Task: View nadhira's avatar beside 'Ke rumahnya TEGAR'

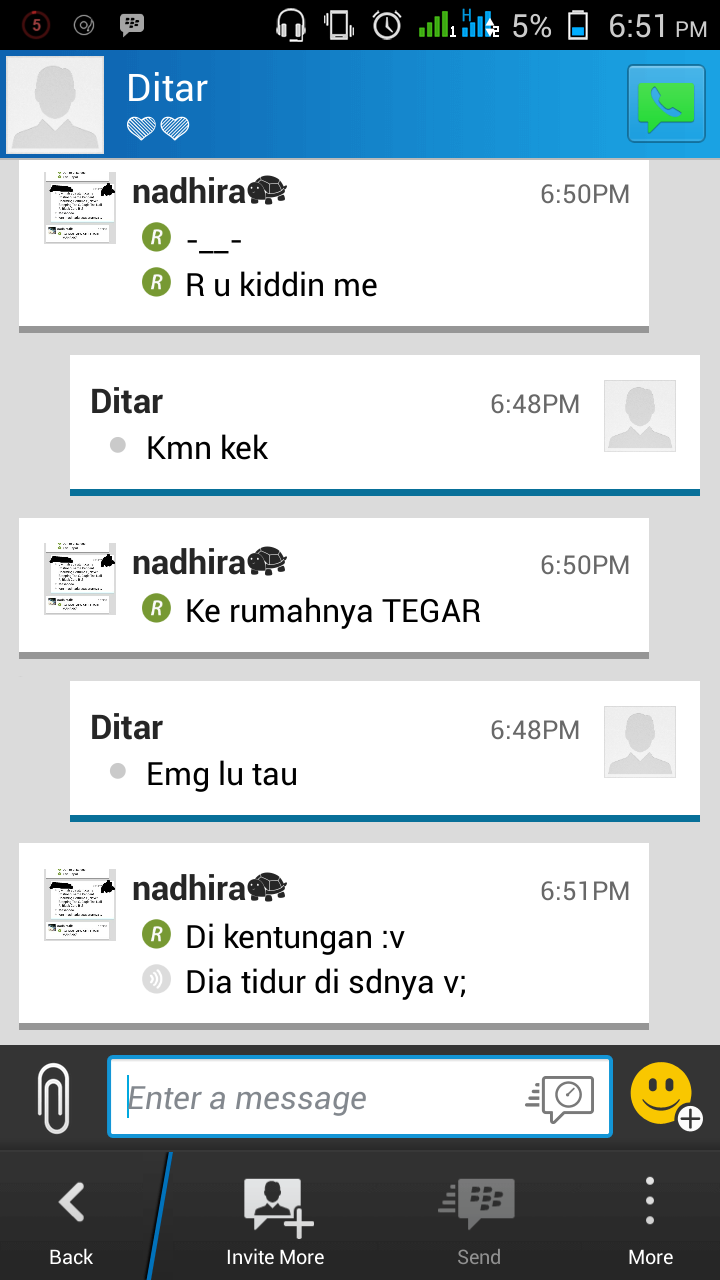Action: (80, 579)
